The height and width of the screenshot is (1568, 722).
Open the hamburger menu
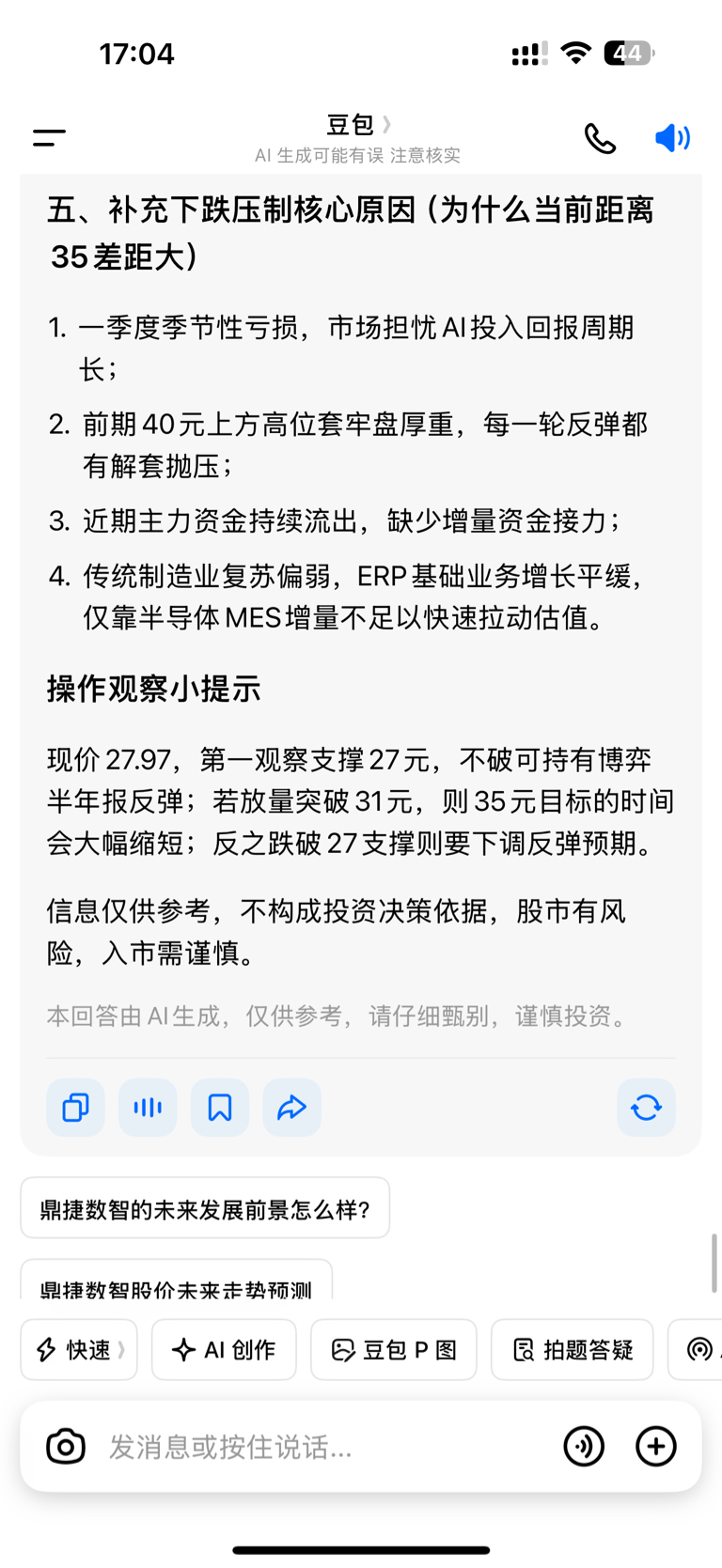(x=49, y=138)
